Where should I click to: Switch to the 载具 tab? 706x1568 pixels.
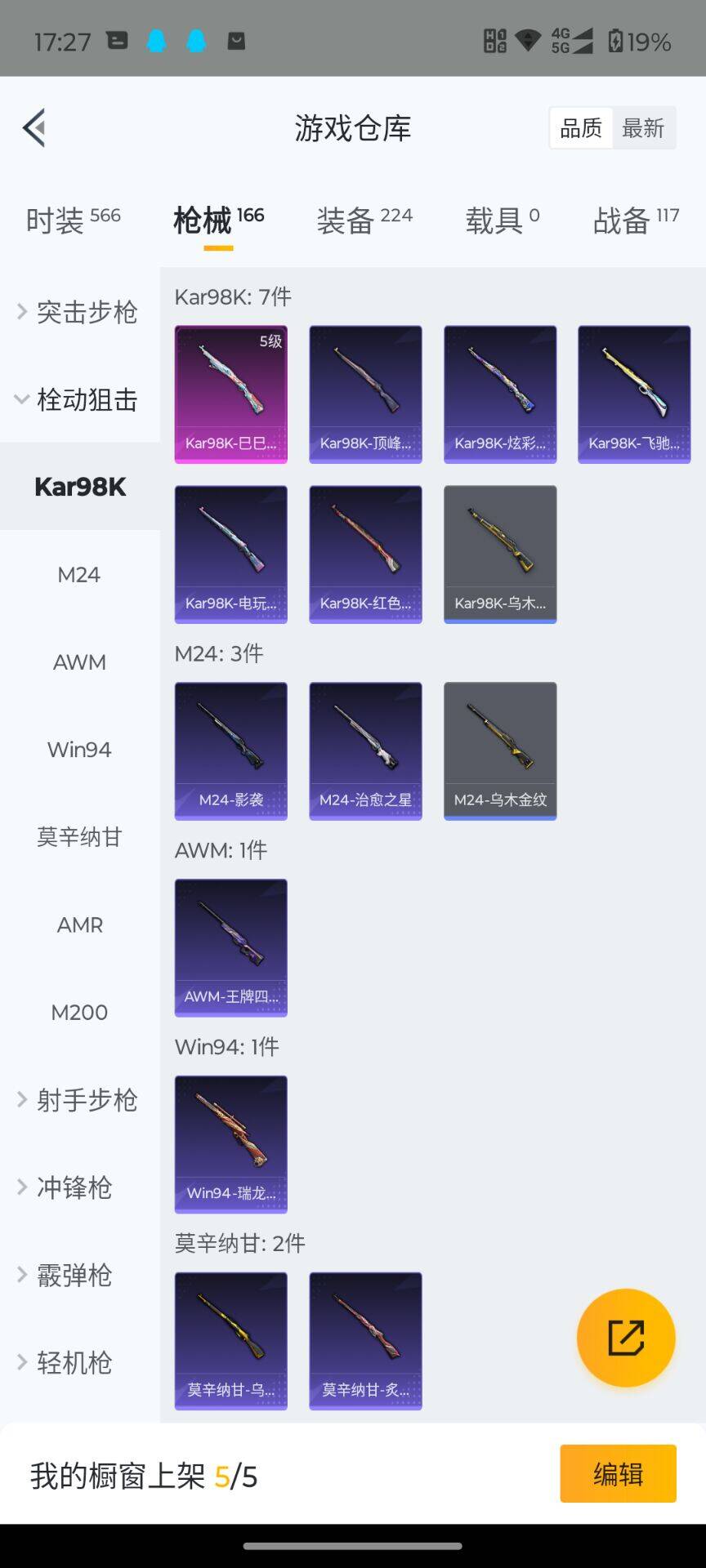click(x=503, y=220)
